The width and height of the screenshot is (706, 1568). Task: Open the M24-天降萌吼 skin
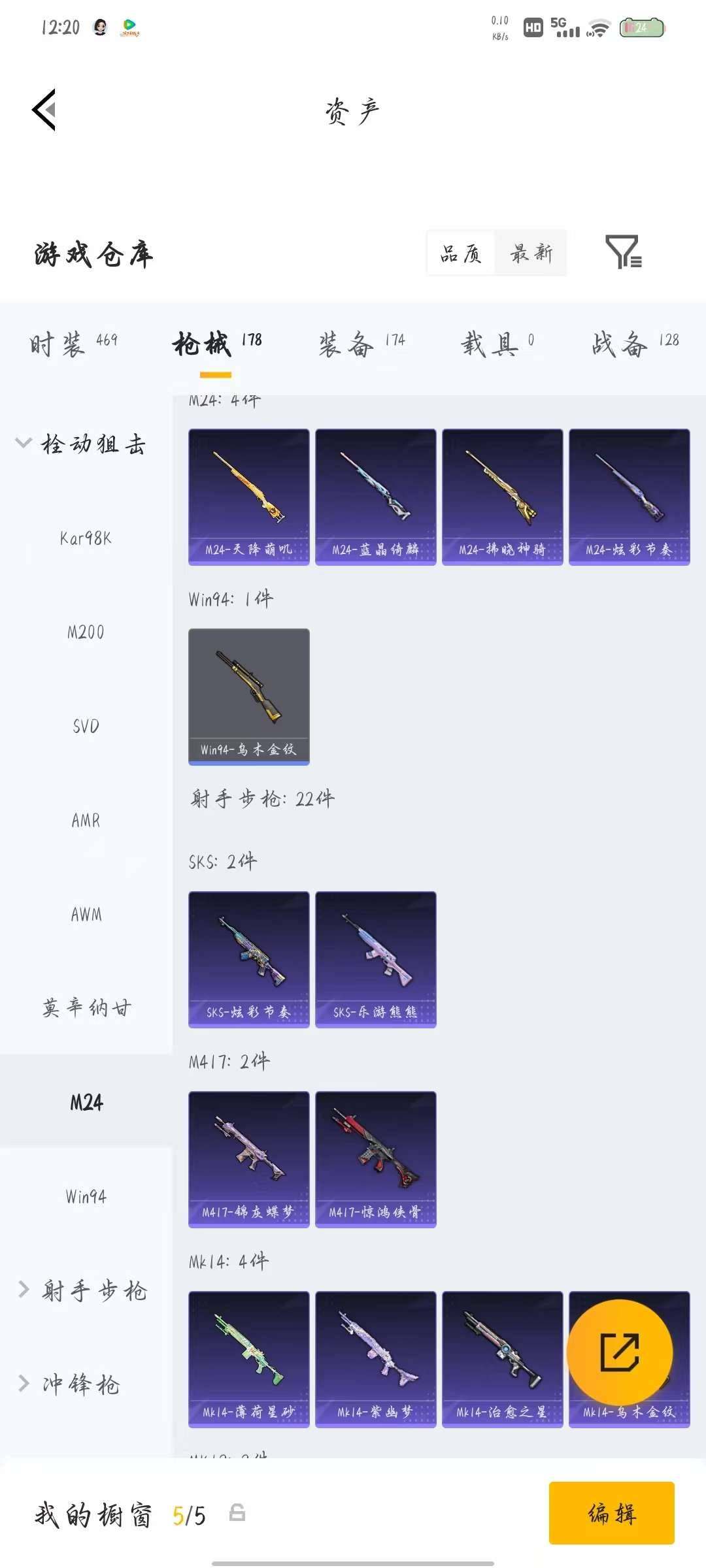[x=248, y=497]
